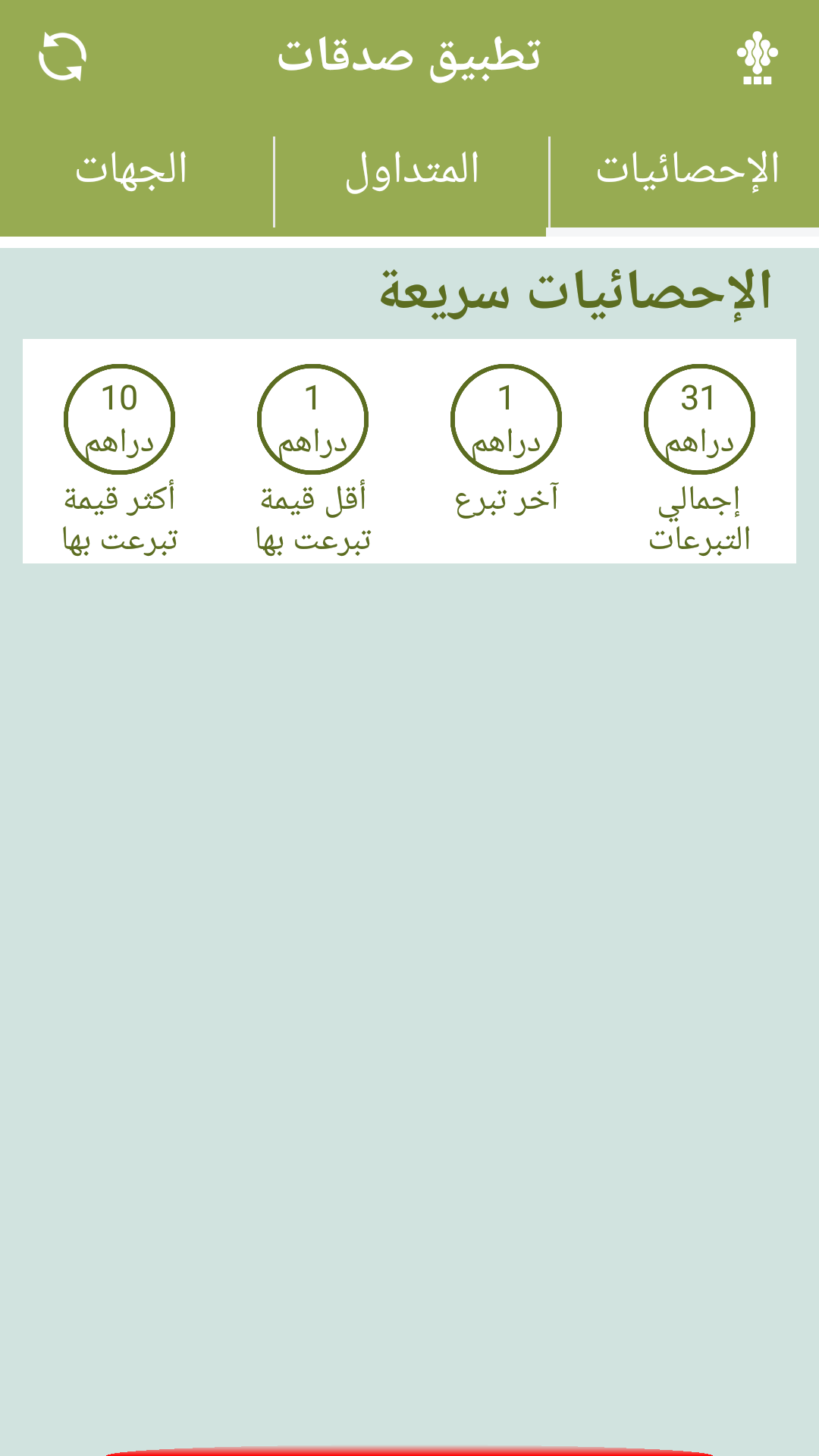The width and height of the screenshot is (819, 1456).
Task: Tap the refresh icon in the header
Action: click(62, 57)
